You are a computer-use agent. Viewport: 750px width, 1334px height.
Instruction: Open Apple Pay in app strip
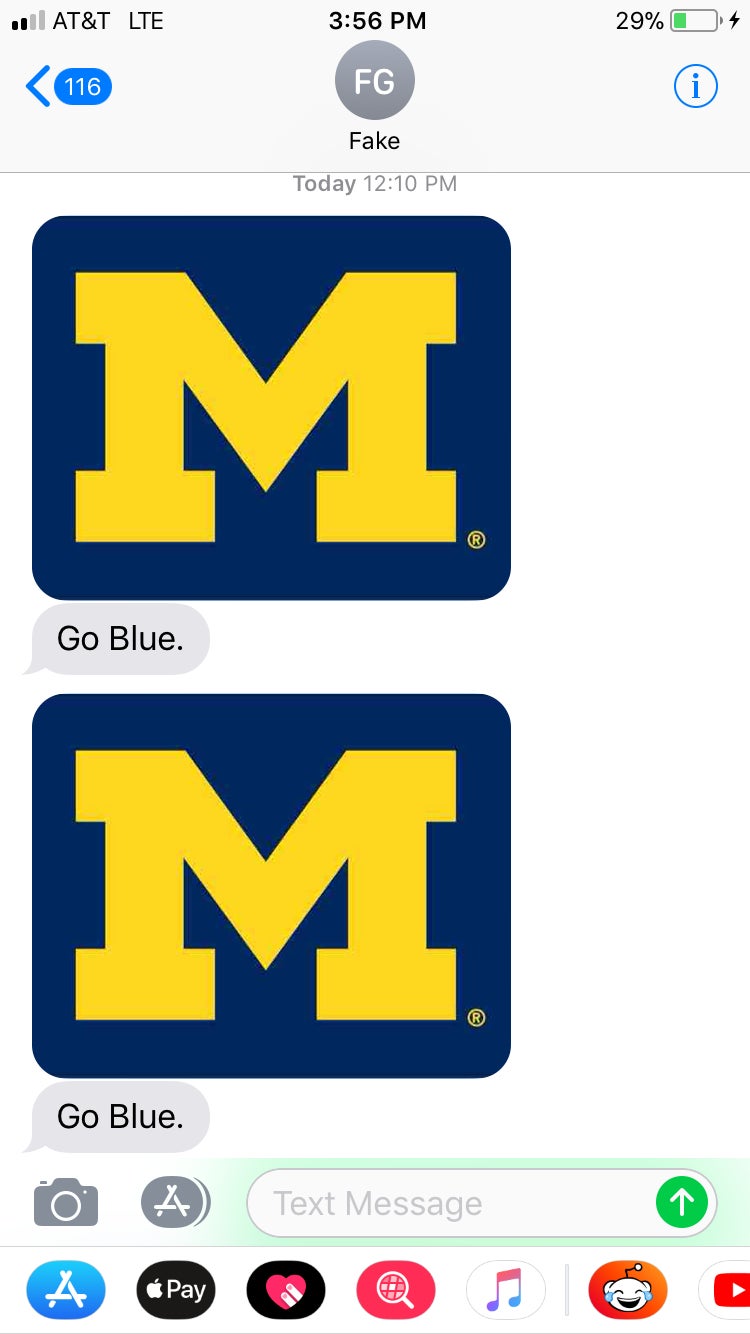[x=176, y=1290]
